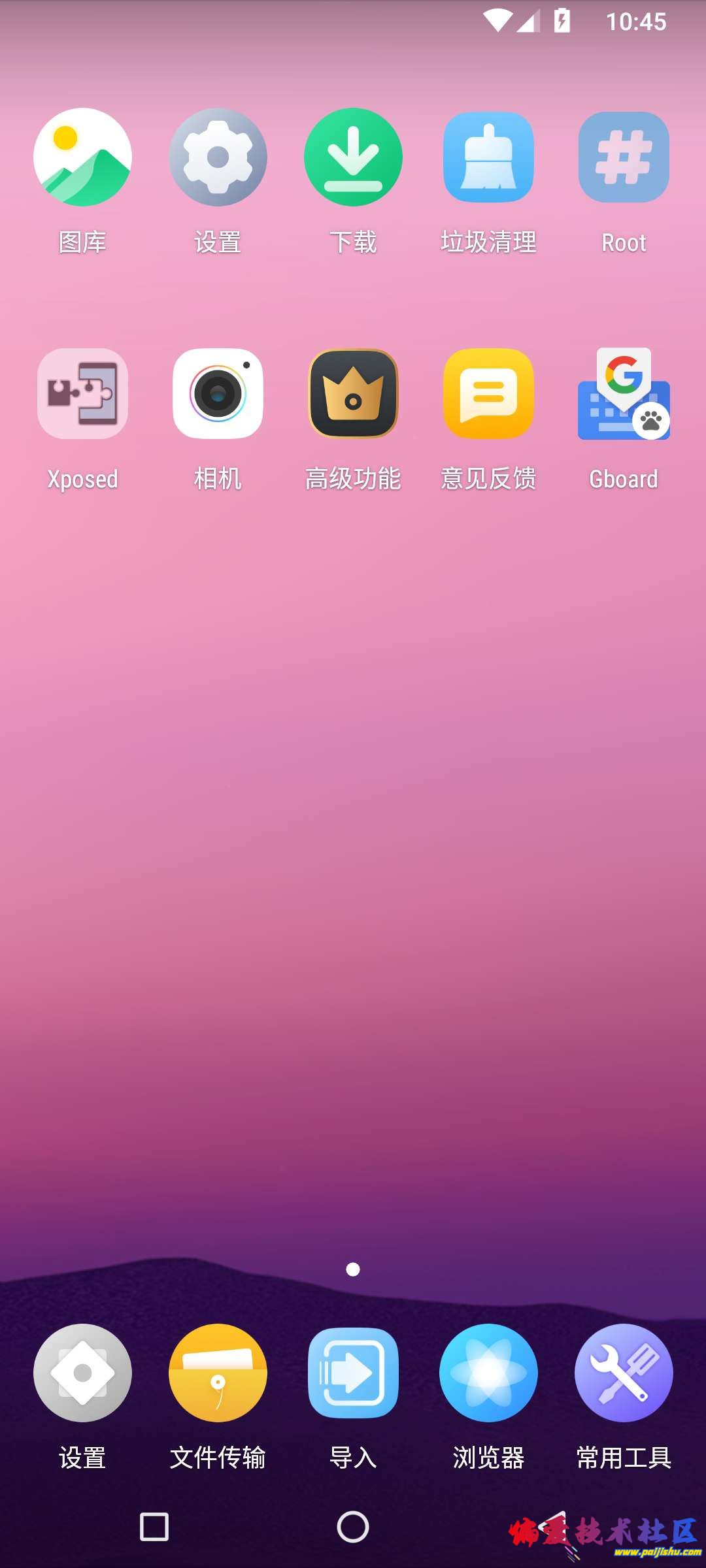Tap the home button in navigation bar
The height and width of the screenshot is (1568, 706).
pyautogui.click(x=353, y=1527)
